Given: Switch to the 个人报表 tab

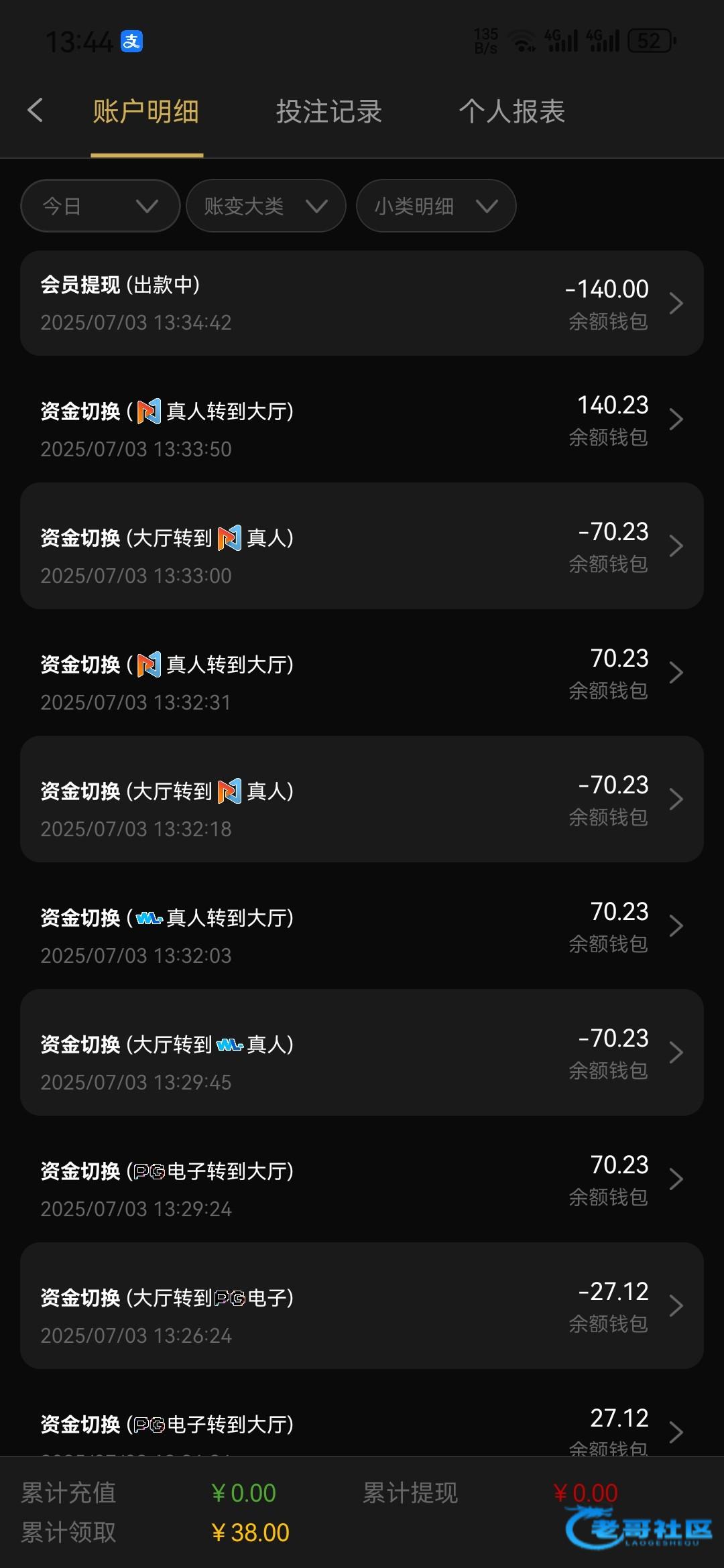Looking at the screenshot, I should 512,111.
